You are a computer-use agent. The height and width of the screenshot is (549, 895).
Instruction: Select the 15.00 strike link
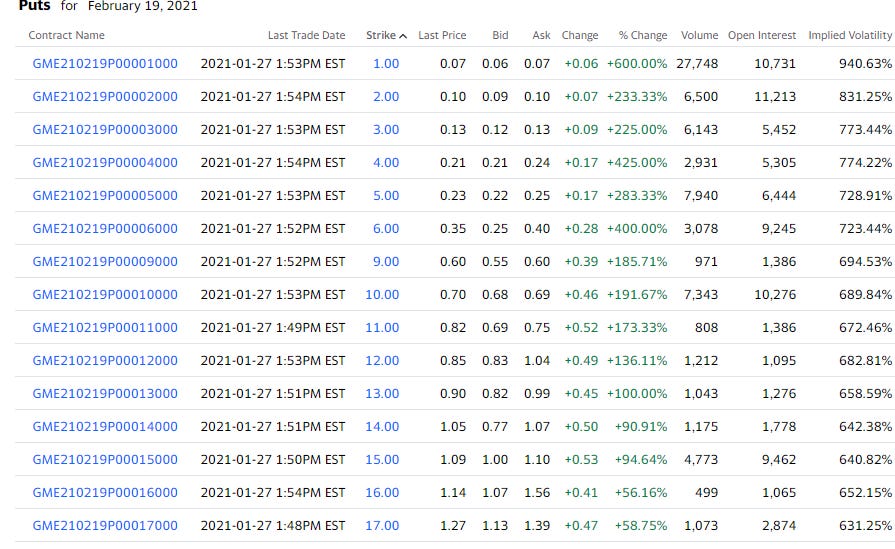click(382, 460)
